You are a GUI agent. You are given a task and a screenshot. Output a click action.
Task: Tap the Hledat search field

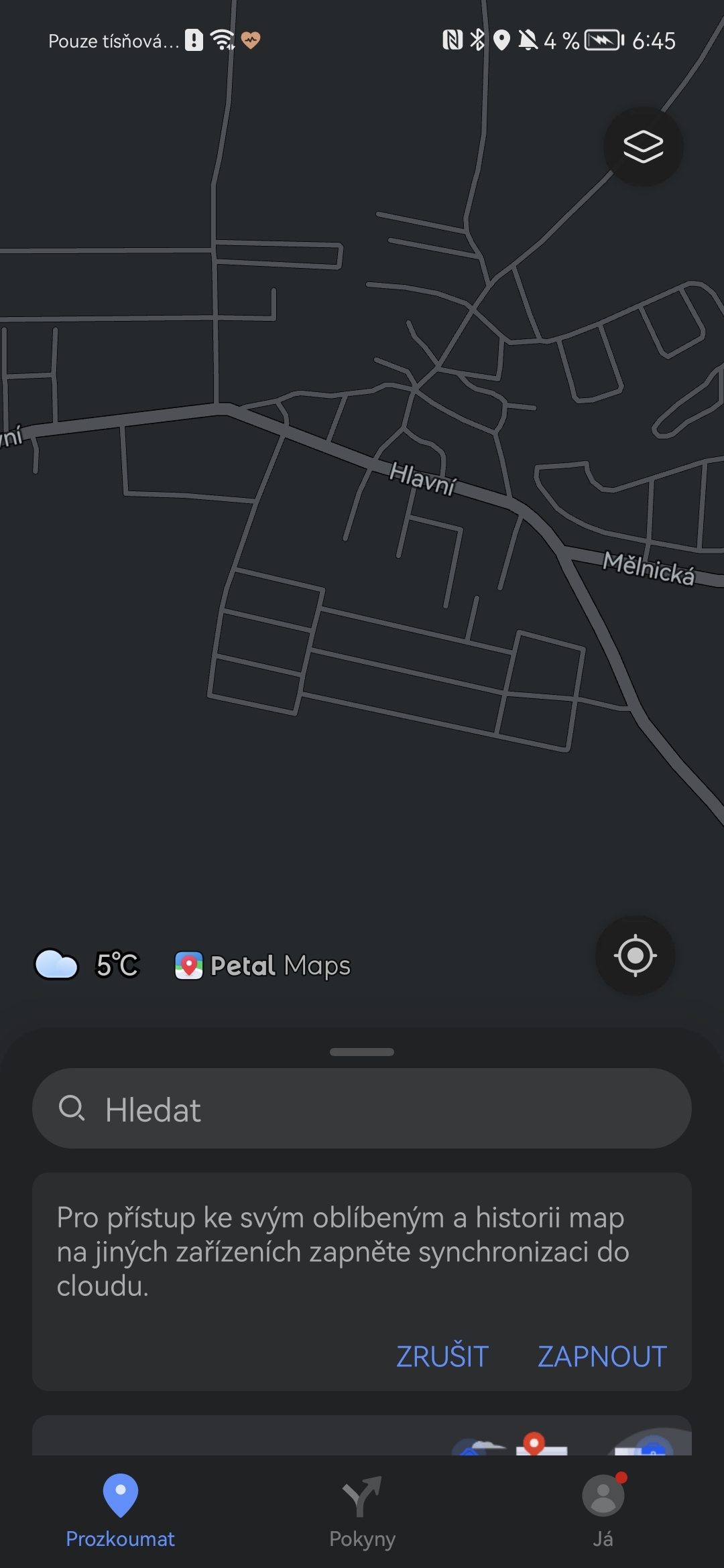tap(362, 1109)
